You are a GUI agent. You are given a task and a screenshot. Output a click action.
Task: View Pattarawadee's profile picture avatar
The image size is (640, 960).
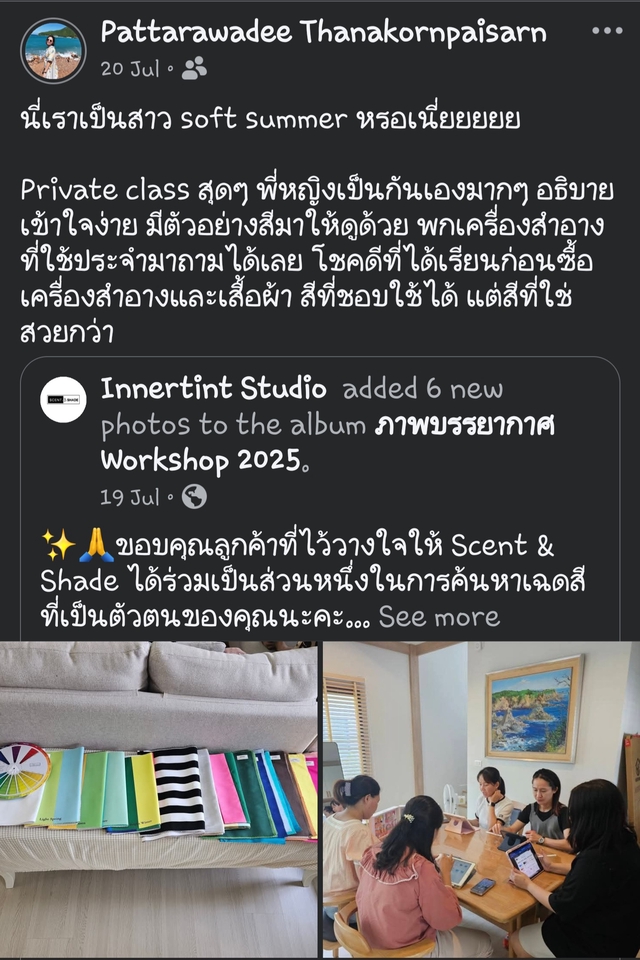click(53, 50)
